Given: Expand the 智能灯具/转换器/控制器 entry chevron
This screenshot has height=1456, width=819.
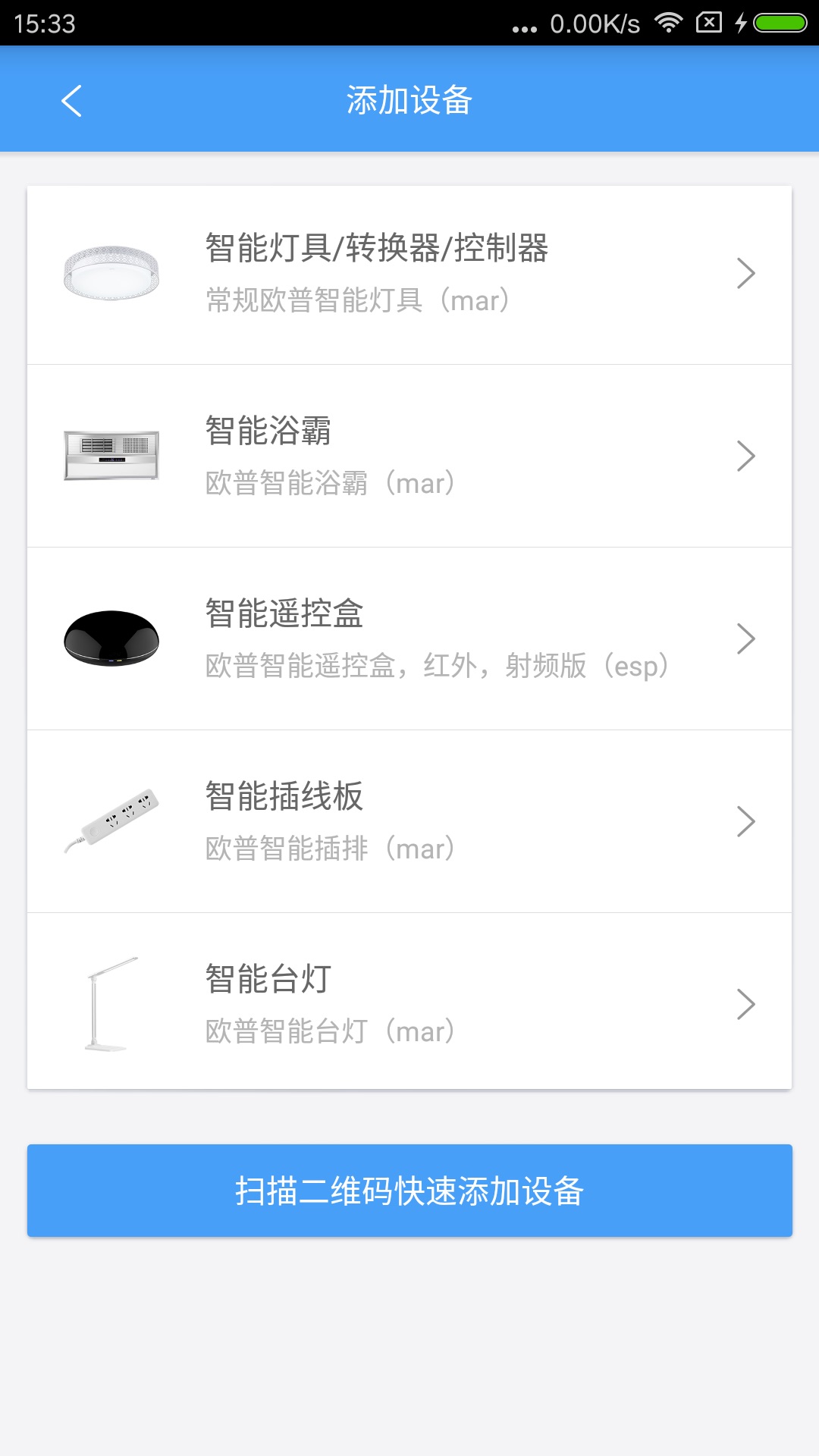Looking at the screenshot, I should 747,271.
